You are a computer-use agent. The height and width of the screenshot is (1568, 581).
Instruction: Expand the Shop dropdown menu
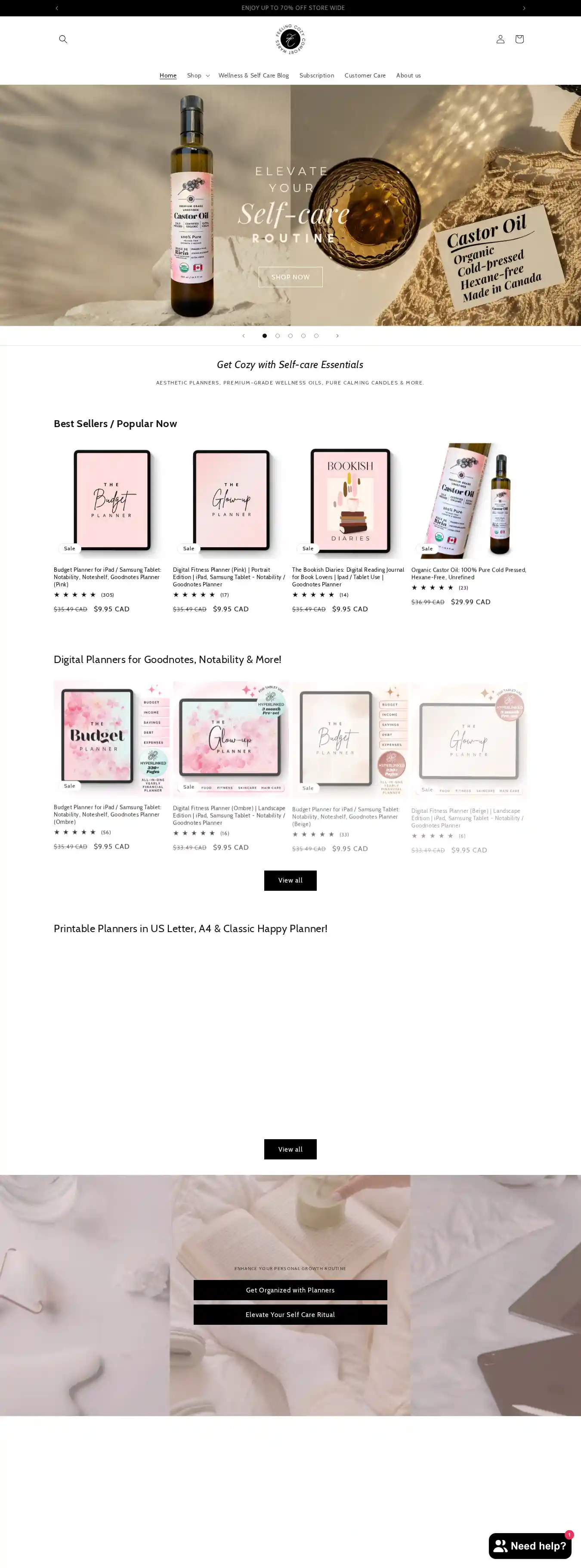click(x=198, y=75)
